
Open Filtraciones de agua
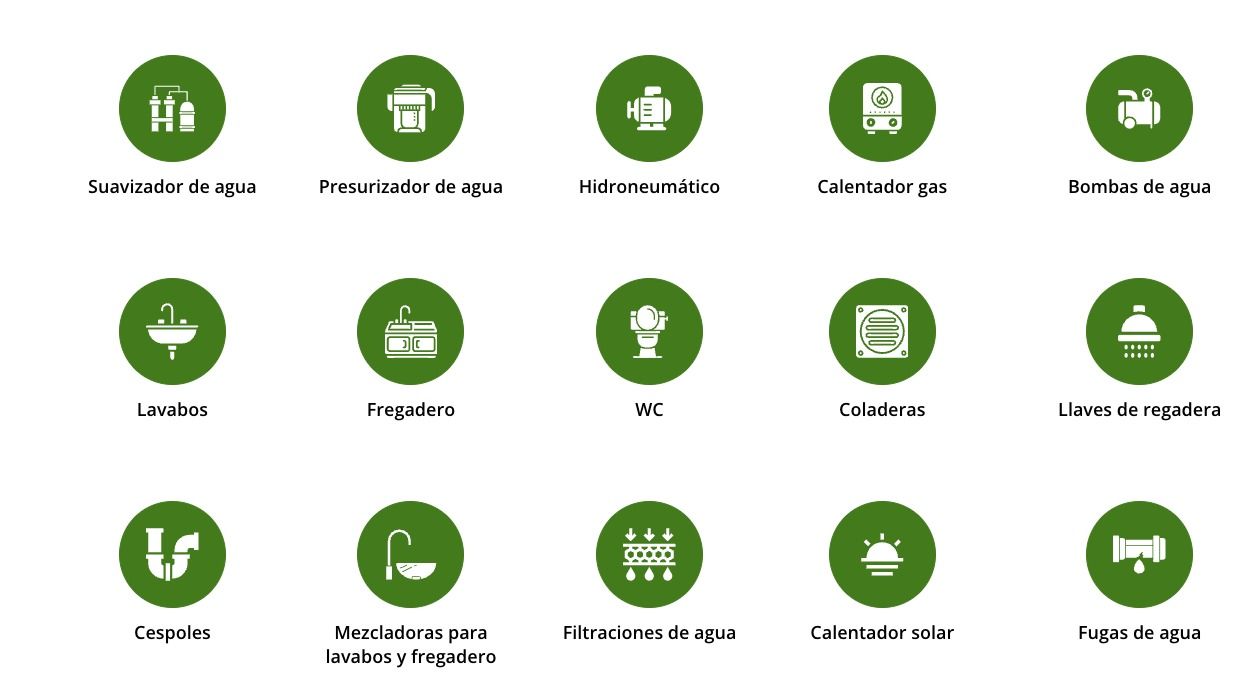coord(649,555)
